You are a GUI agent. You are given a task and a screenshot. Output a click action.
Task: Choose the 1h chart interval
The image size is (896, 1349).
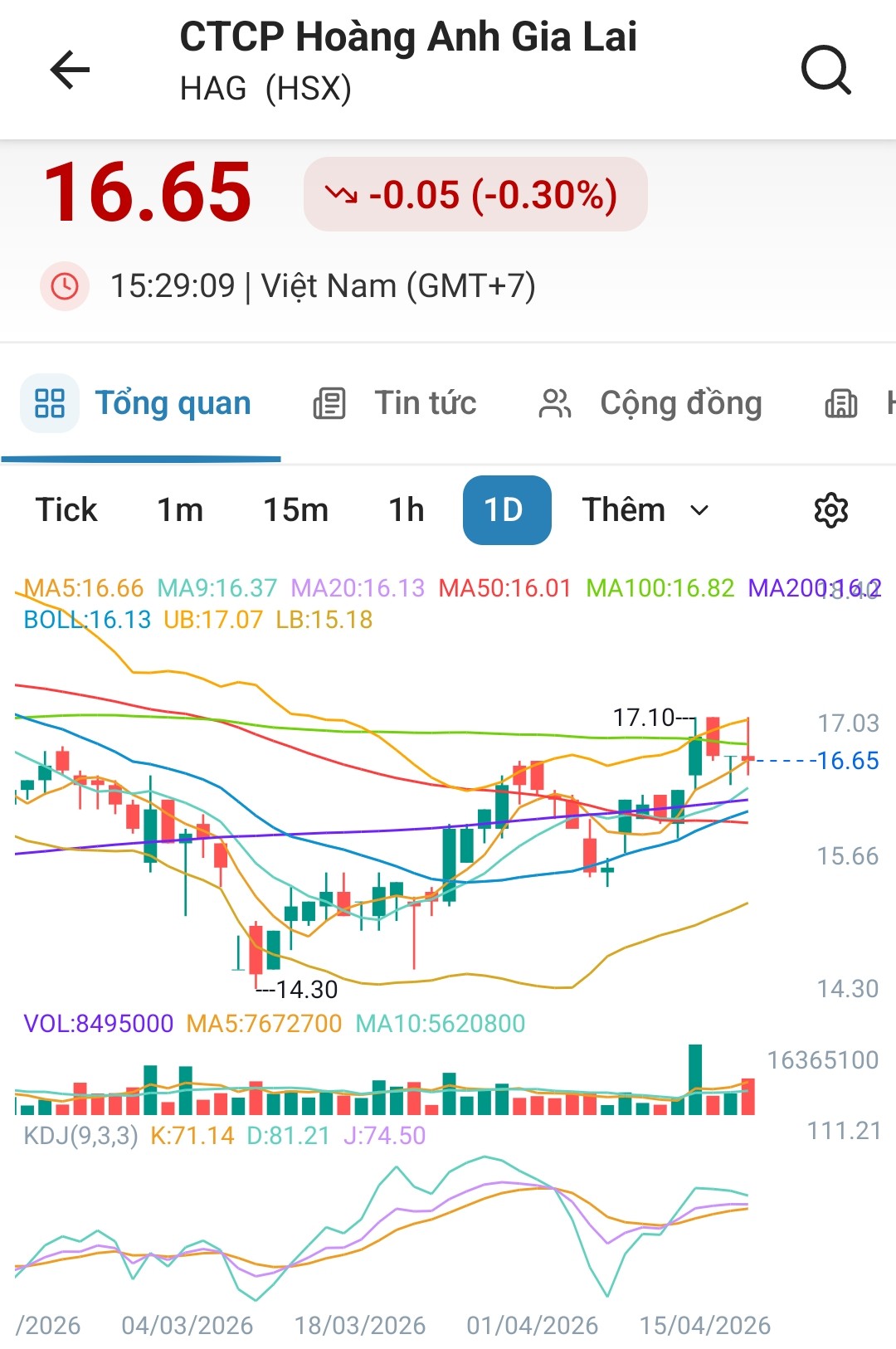pyautogui.click(x=407, y=509)
